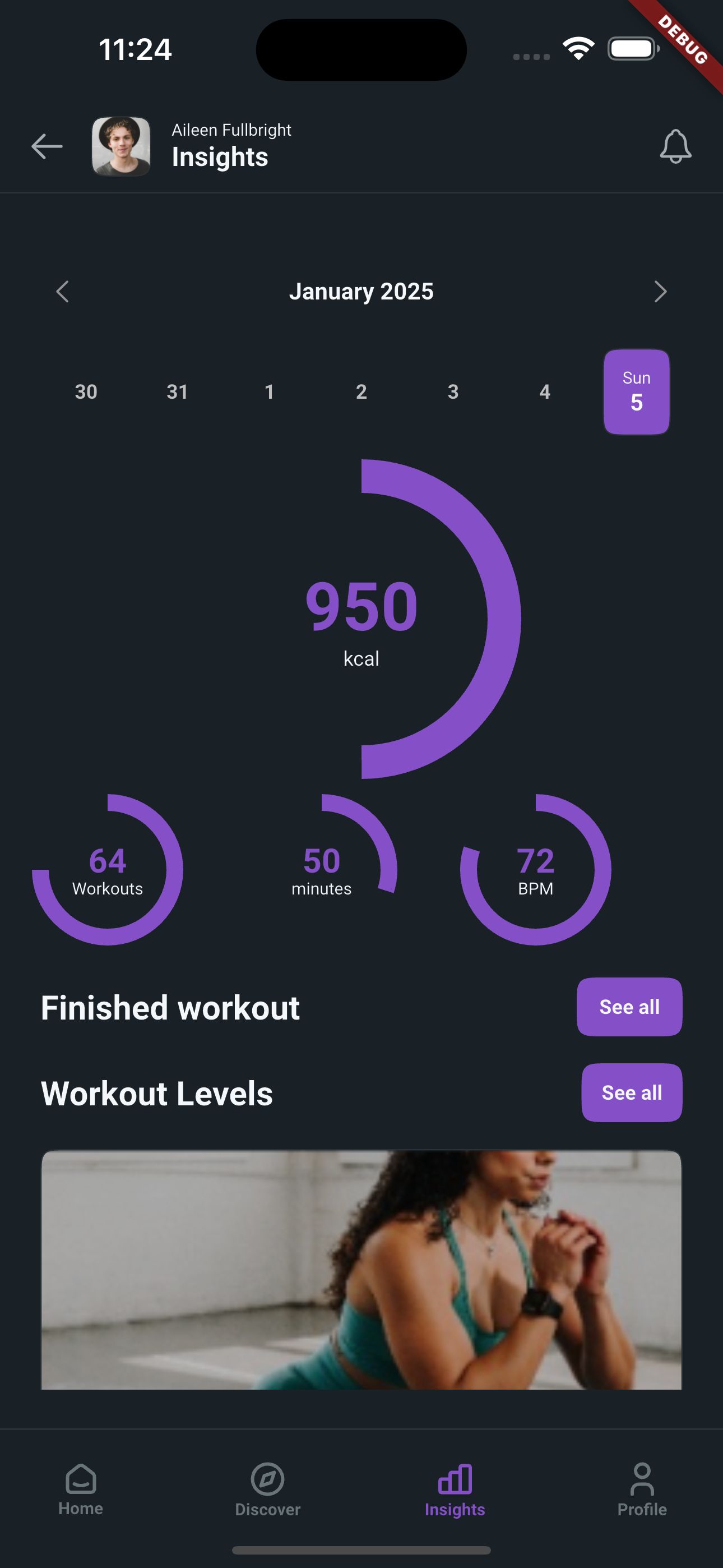723x1568 pixels.
Task: Open the notifications bell
Action: click(x=675, y=147)
